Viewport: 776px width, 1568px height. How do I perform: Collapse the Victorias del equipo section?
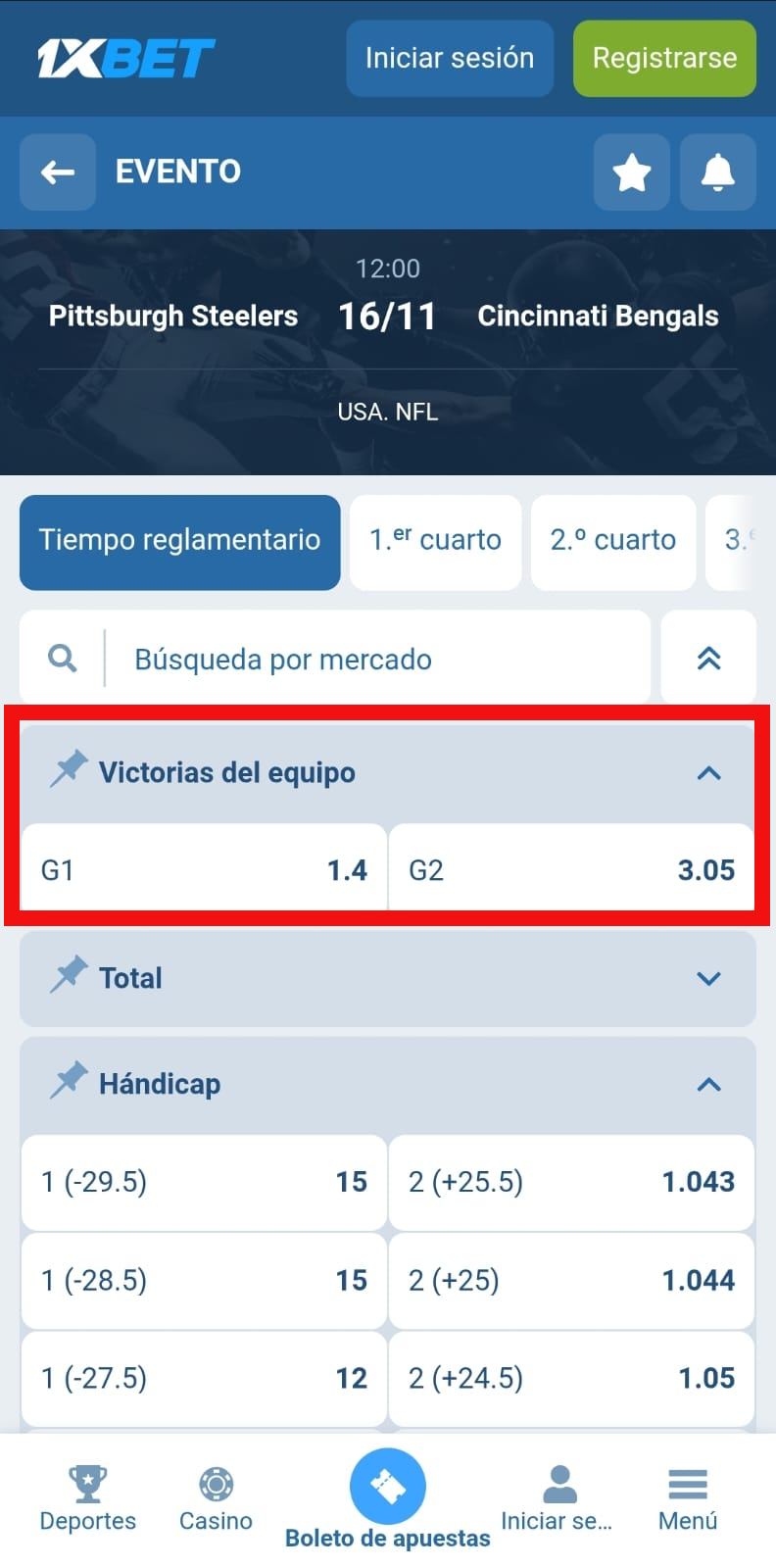707,773
